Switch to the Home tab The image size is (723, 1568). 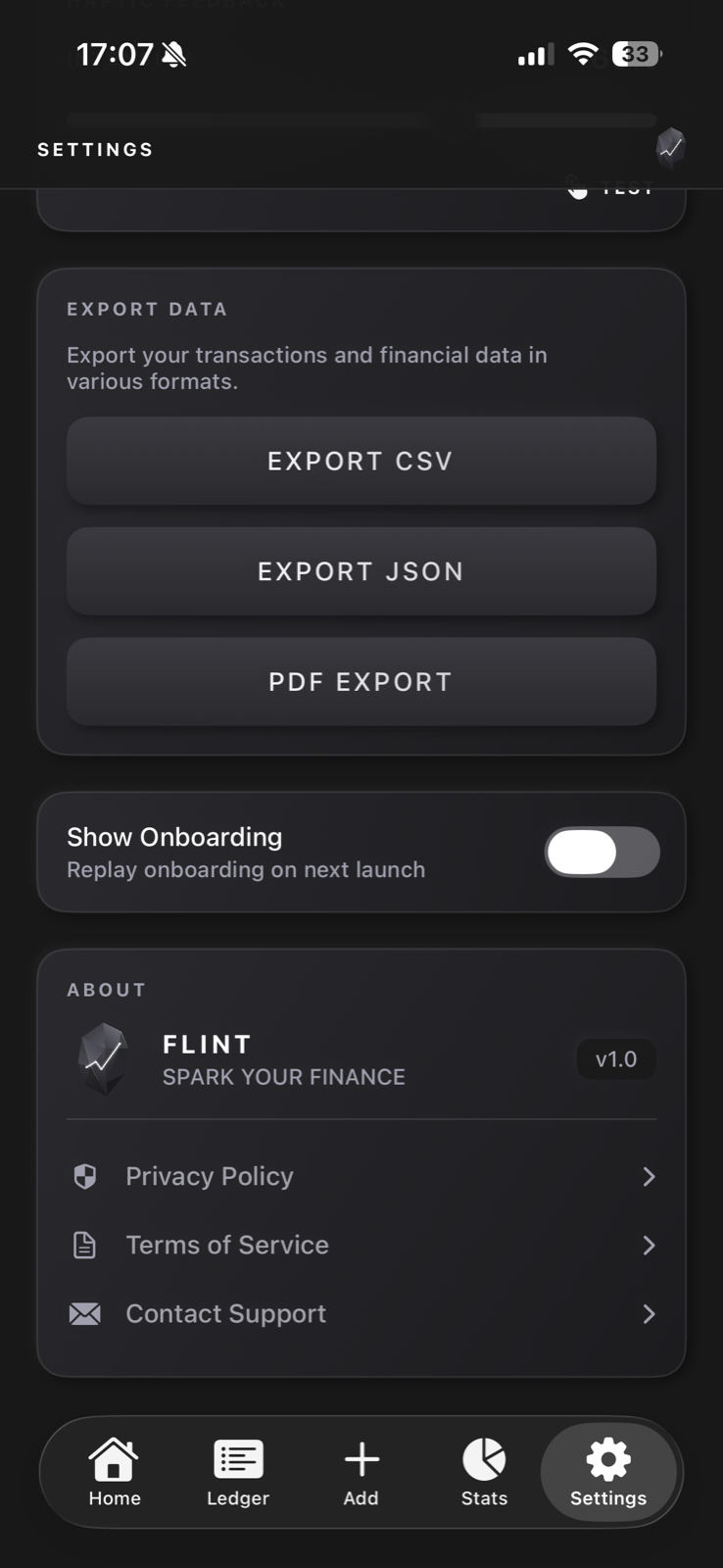114,1472
